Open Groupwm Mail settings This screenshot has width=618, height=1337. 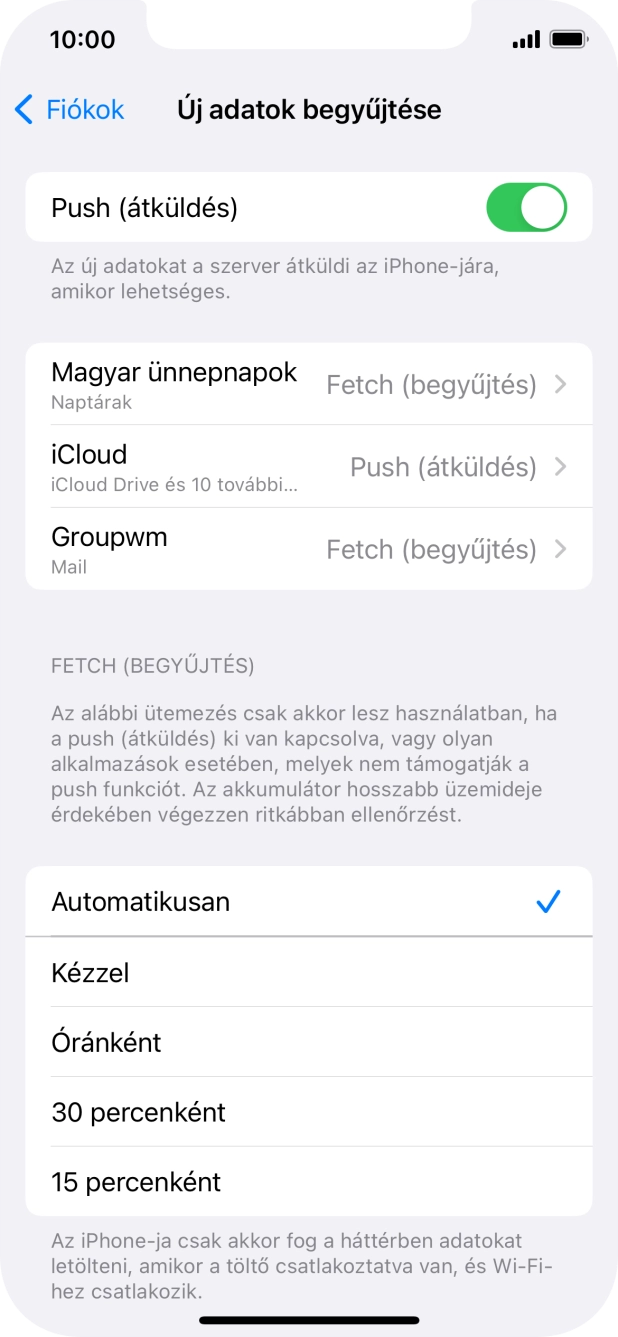309,548
